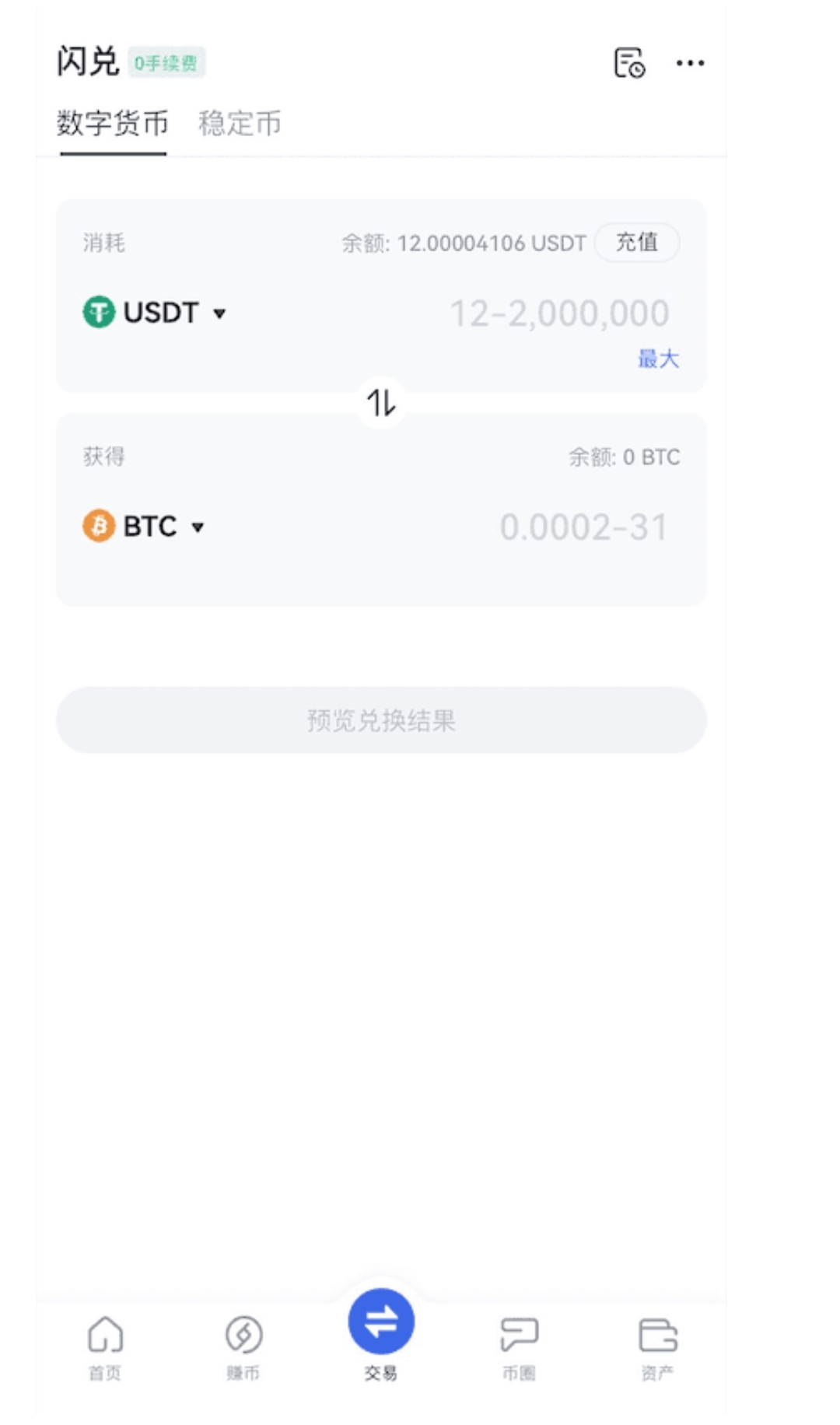Click the three-dot more options icon

pyautogui.click(x=689, y=64)
